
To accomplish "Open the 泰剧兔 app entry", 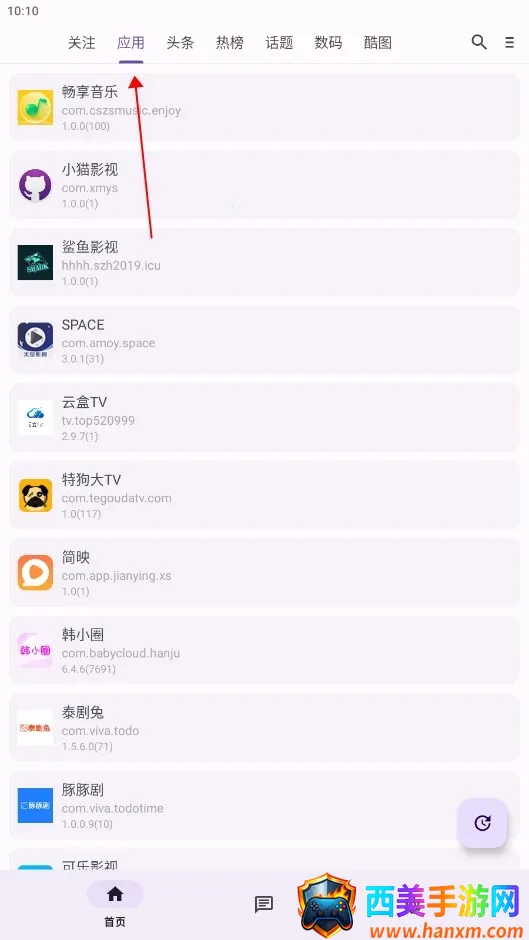I will [264, 728].
